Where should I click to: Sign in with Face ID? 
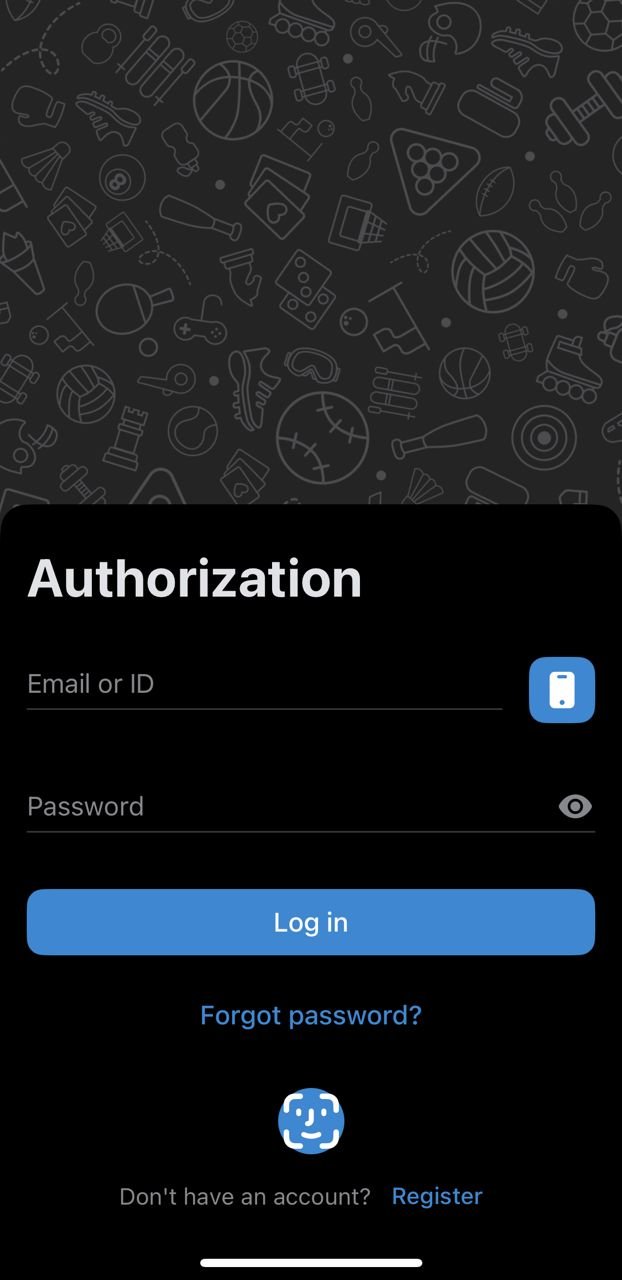[311, 1120]
